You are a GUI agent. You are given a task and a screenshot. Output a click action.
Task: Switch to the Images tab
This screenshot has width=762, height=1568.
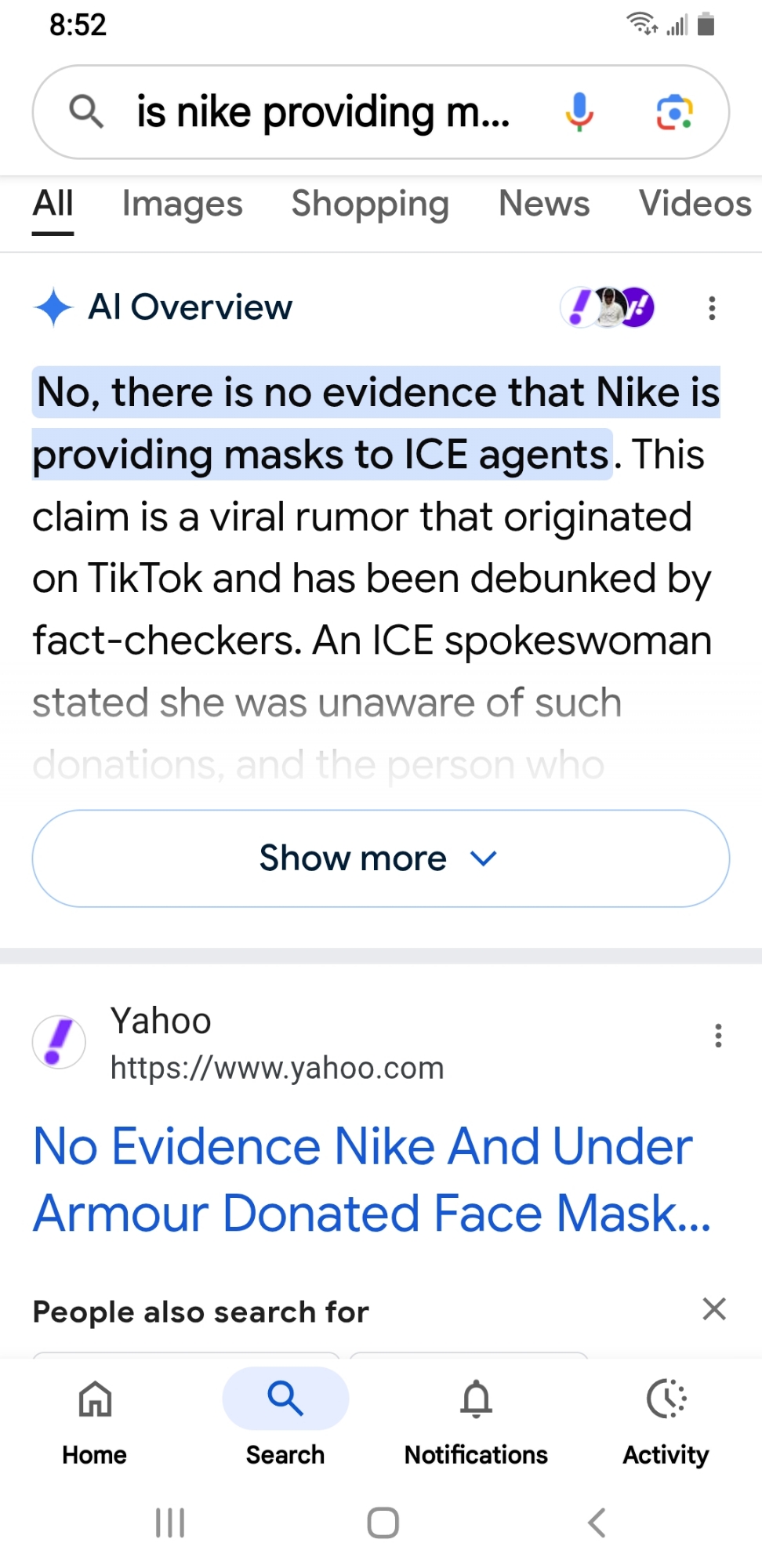182,204
